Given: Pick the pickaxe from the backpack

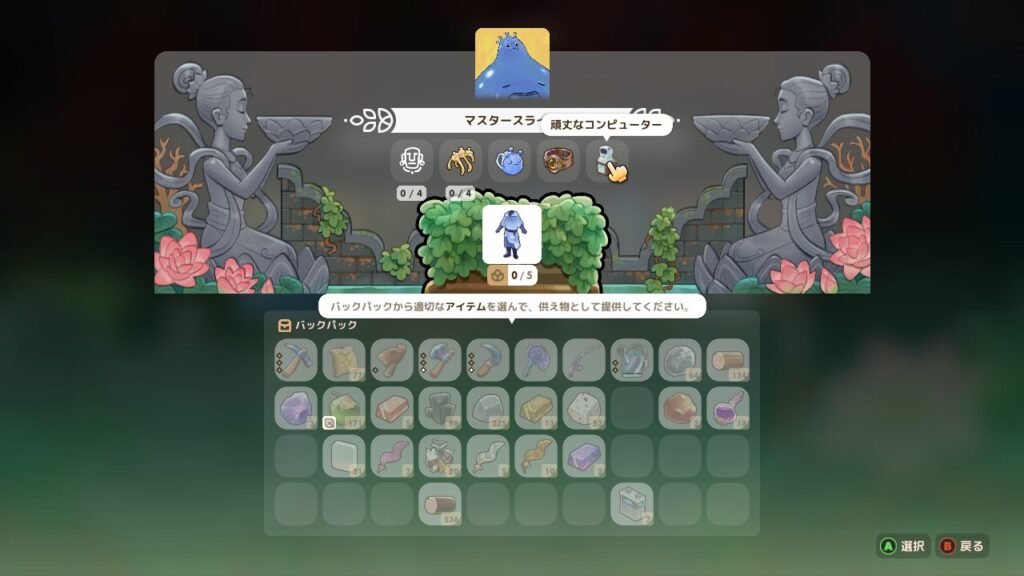Looking at the screenshot, I should tap(295, 360).
